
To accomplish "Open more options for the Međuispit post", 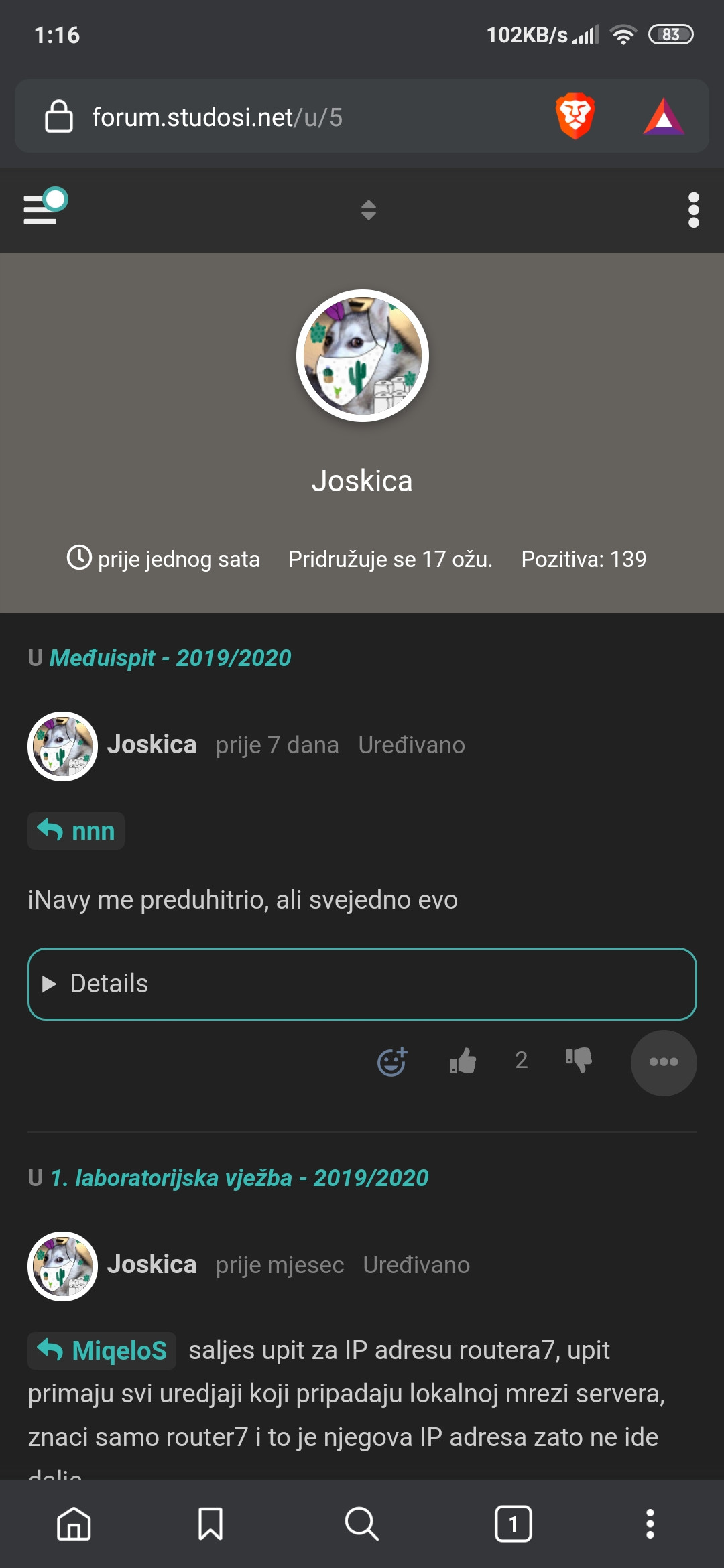I will (x=664, y=1063).
